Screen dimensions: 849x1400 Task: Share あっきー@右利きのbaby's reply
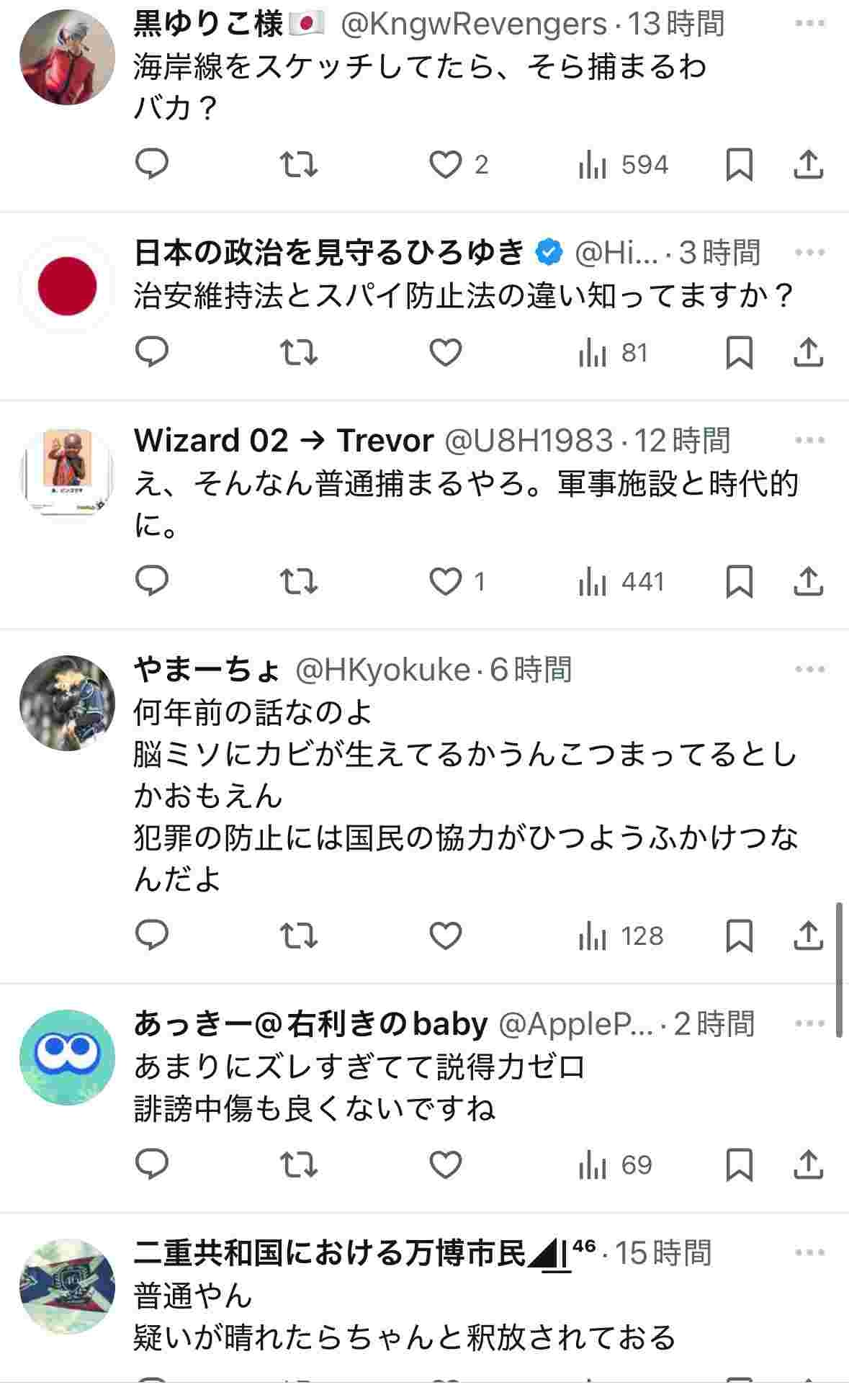coord(808,1165)
